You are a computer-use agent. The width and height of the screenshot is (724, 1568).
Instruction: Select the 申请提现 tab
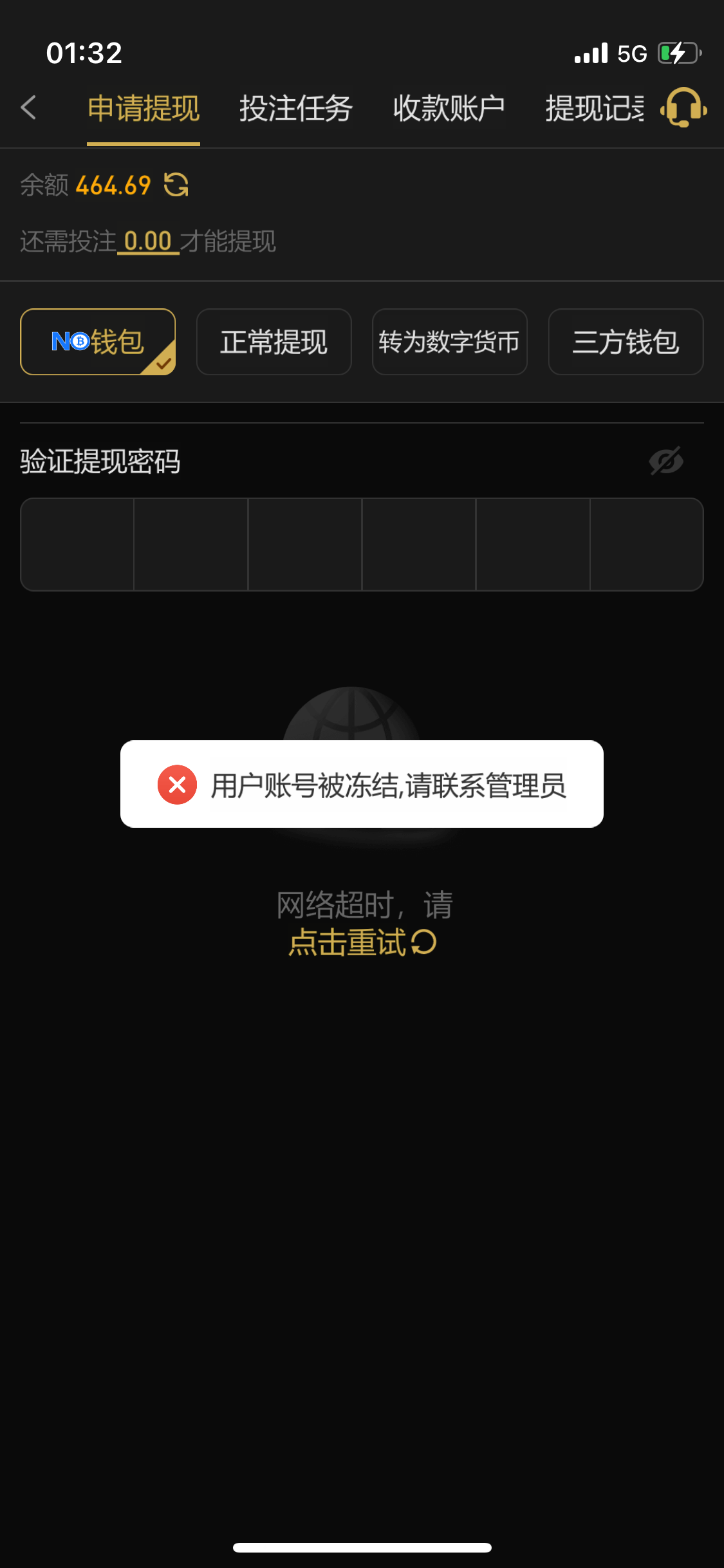pos(144,108)
